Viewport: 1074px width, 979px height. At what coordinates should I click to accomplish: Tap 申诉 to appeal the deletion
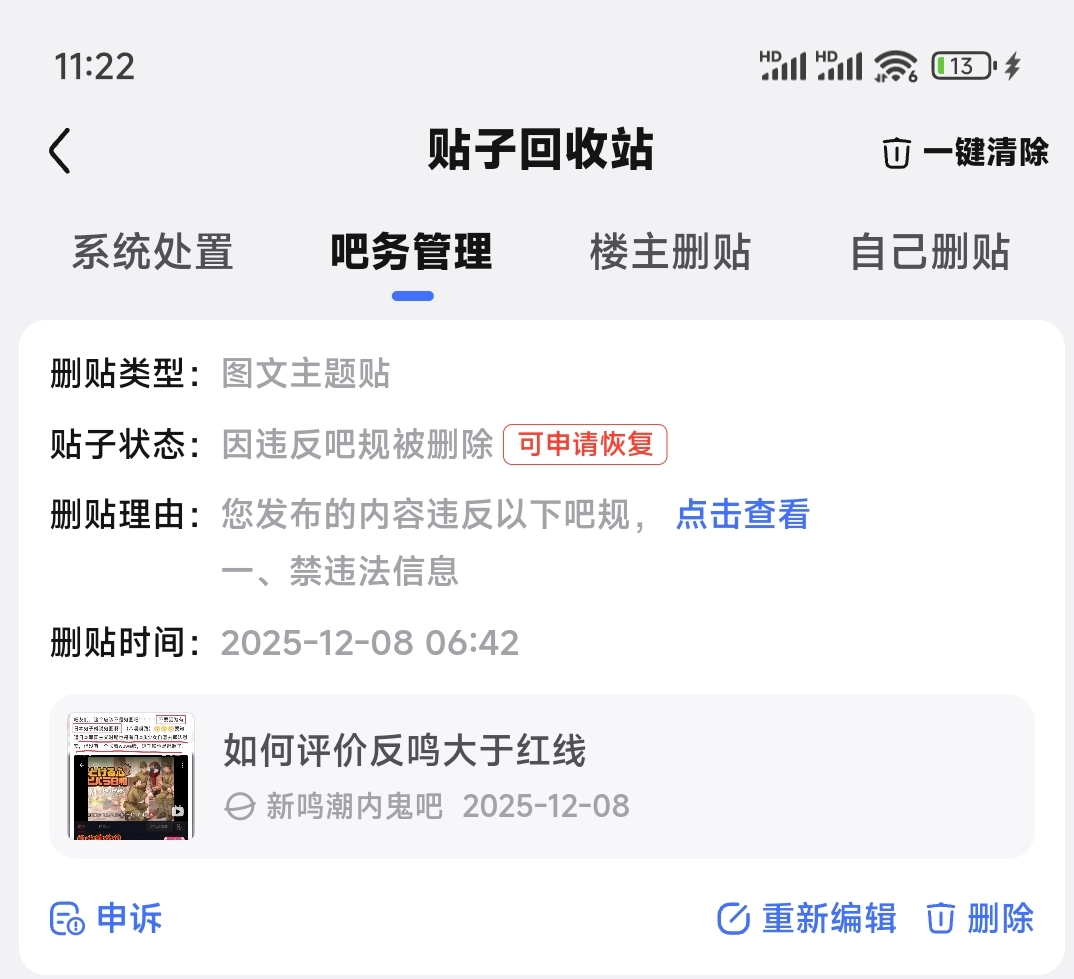tap(106, 918)
